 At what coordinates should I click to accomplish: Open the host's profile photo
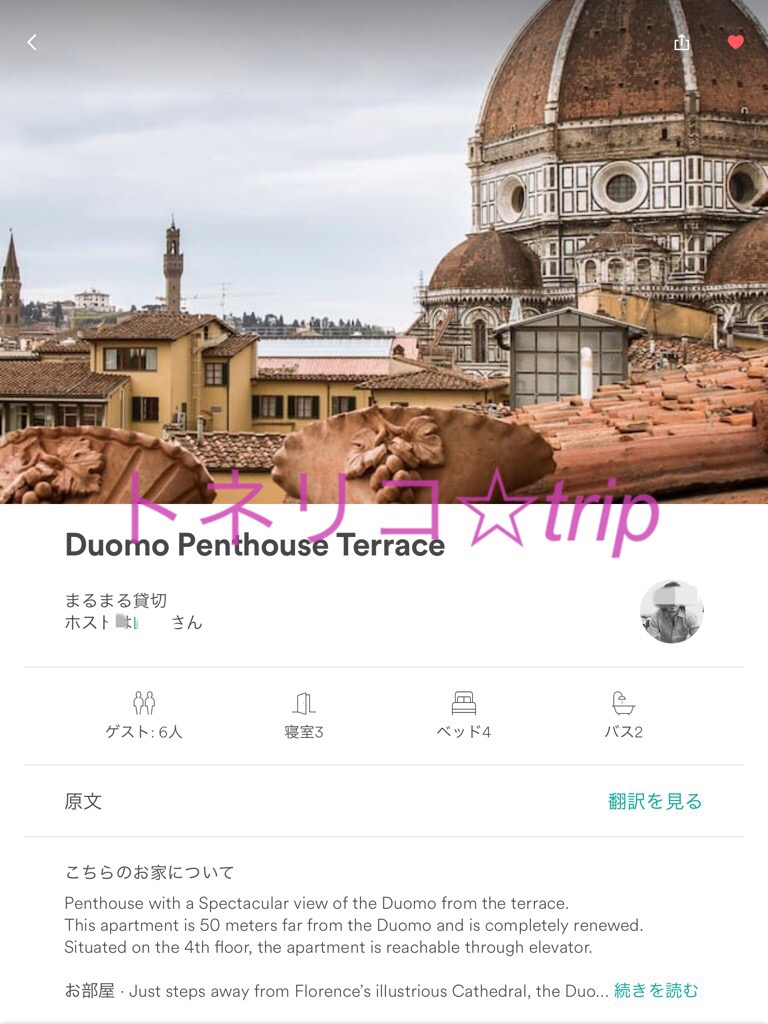[671, 611]
